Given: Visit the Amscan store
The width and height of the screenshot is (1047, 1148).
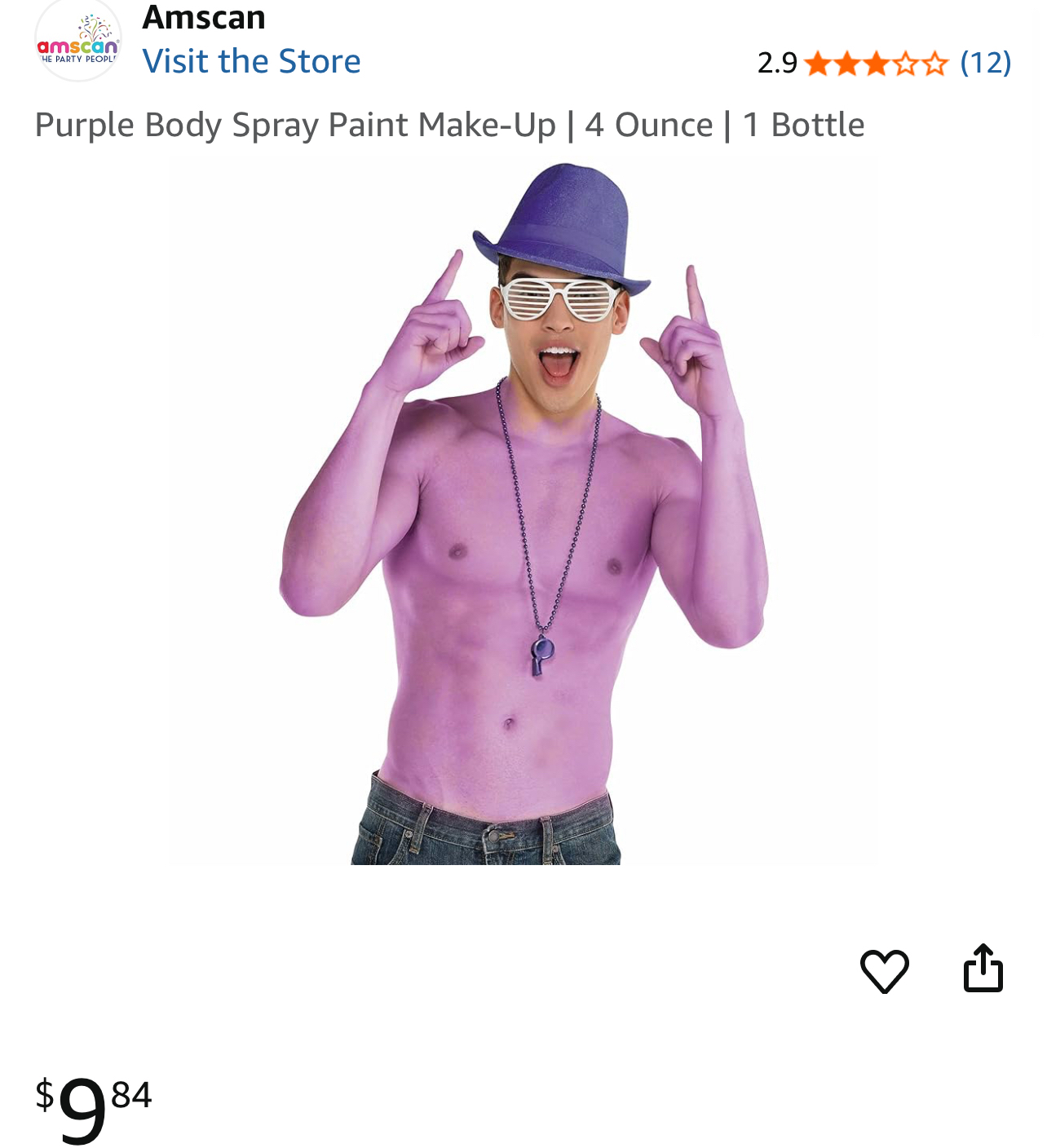Looking at the screenshot, I should [251, 62].
